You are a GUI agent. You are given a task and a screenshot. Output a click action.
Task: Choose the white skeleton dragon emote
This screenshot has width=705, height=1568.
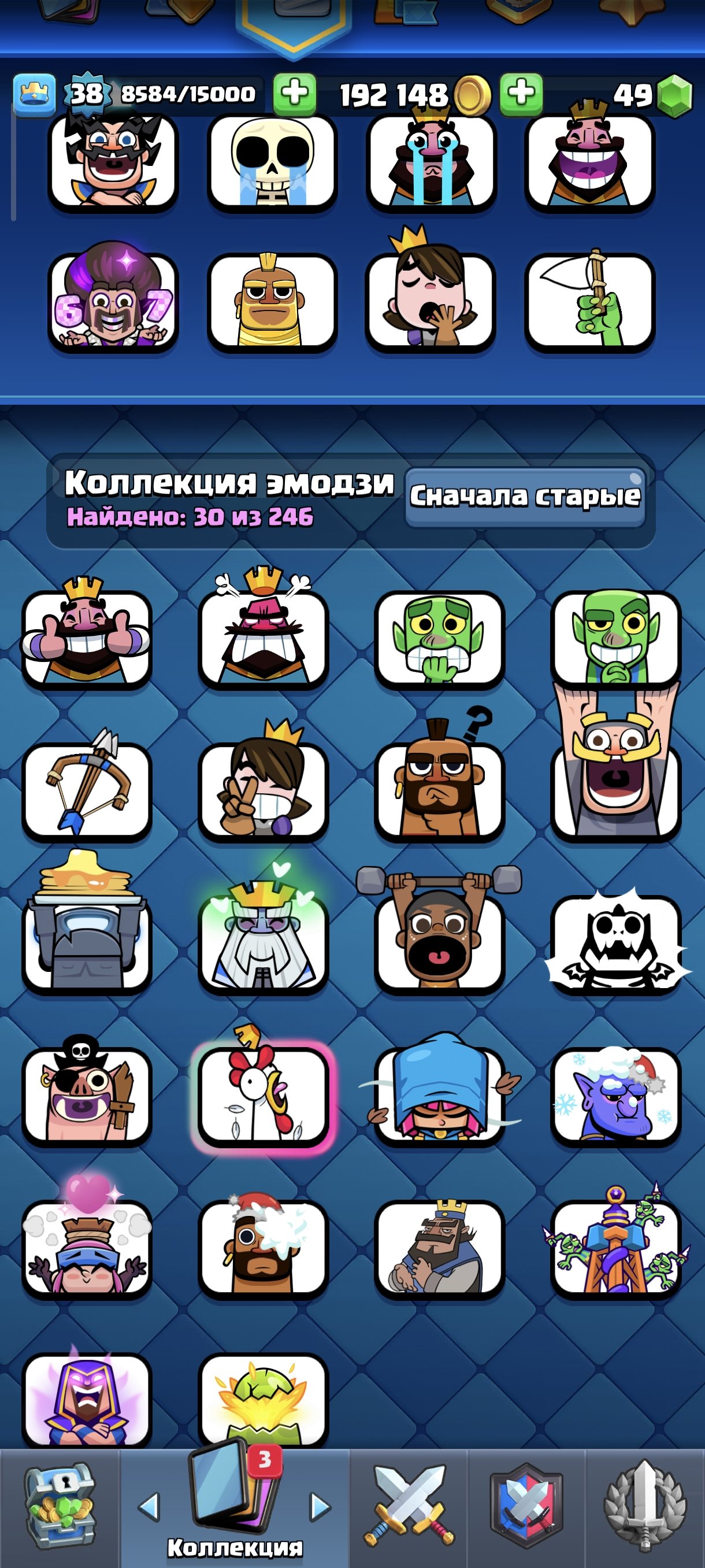(x=615, y=944)
